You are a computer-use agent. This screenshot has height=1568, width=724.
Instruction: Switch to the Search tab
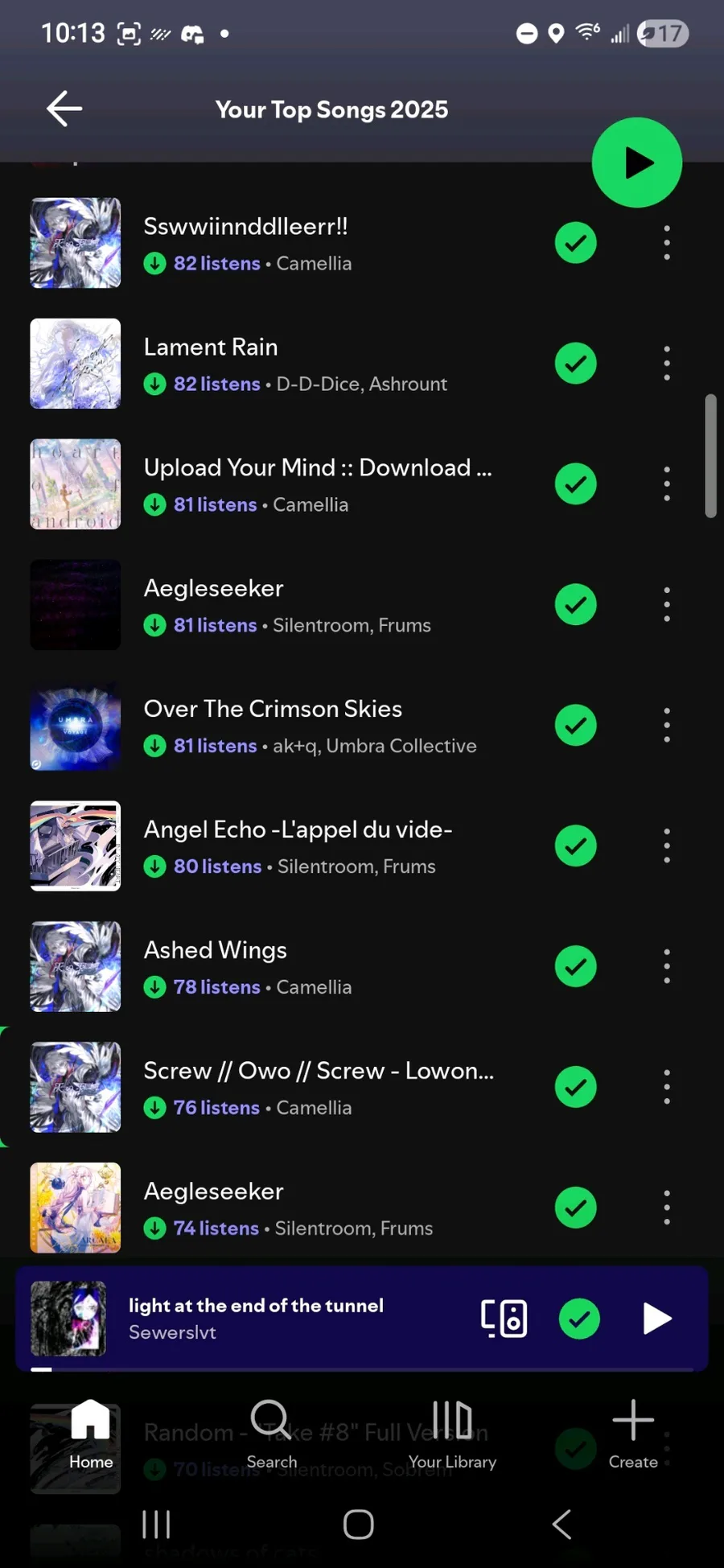click(271, 1434)
